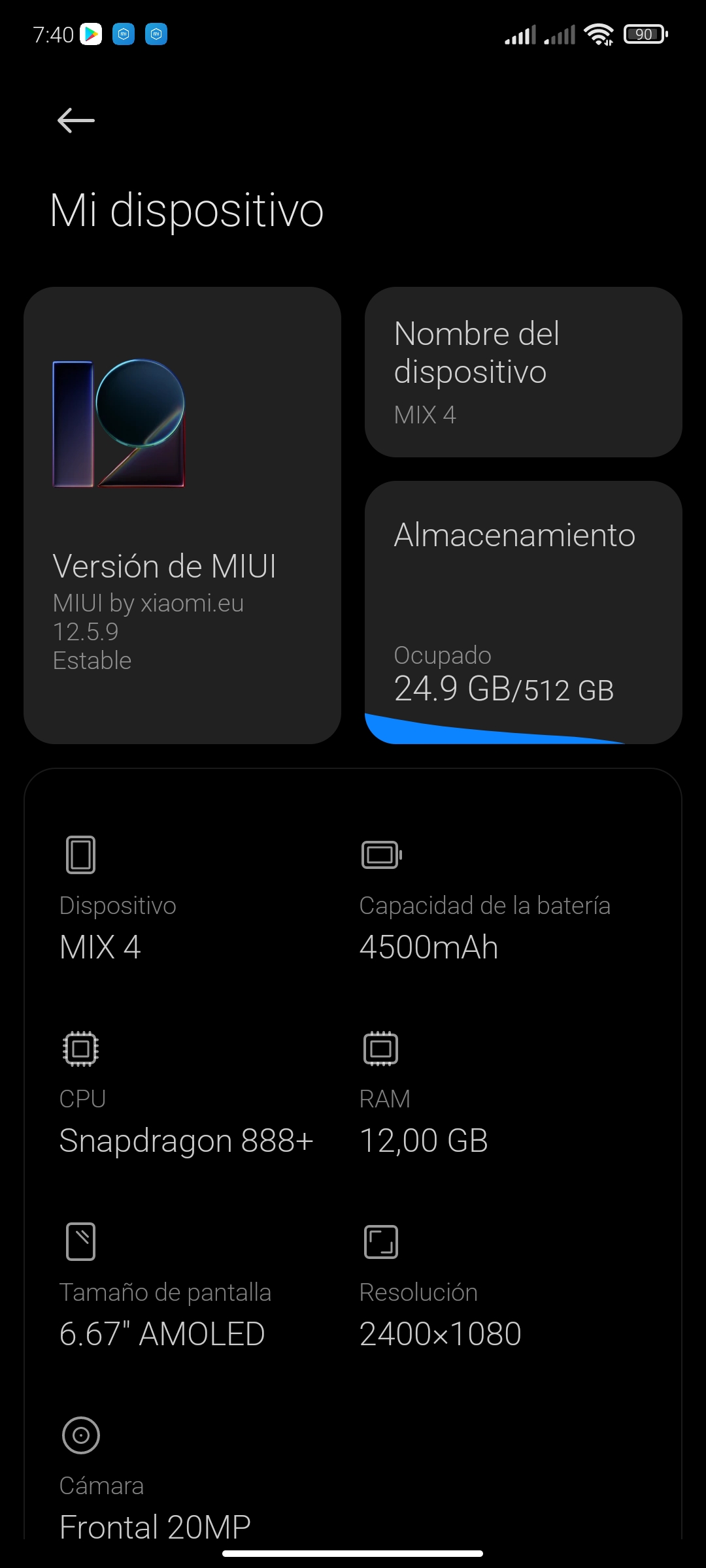
Task: Open the Nombre del dispositivo card
Action: coord(524,372)
